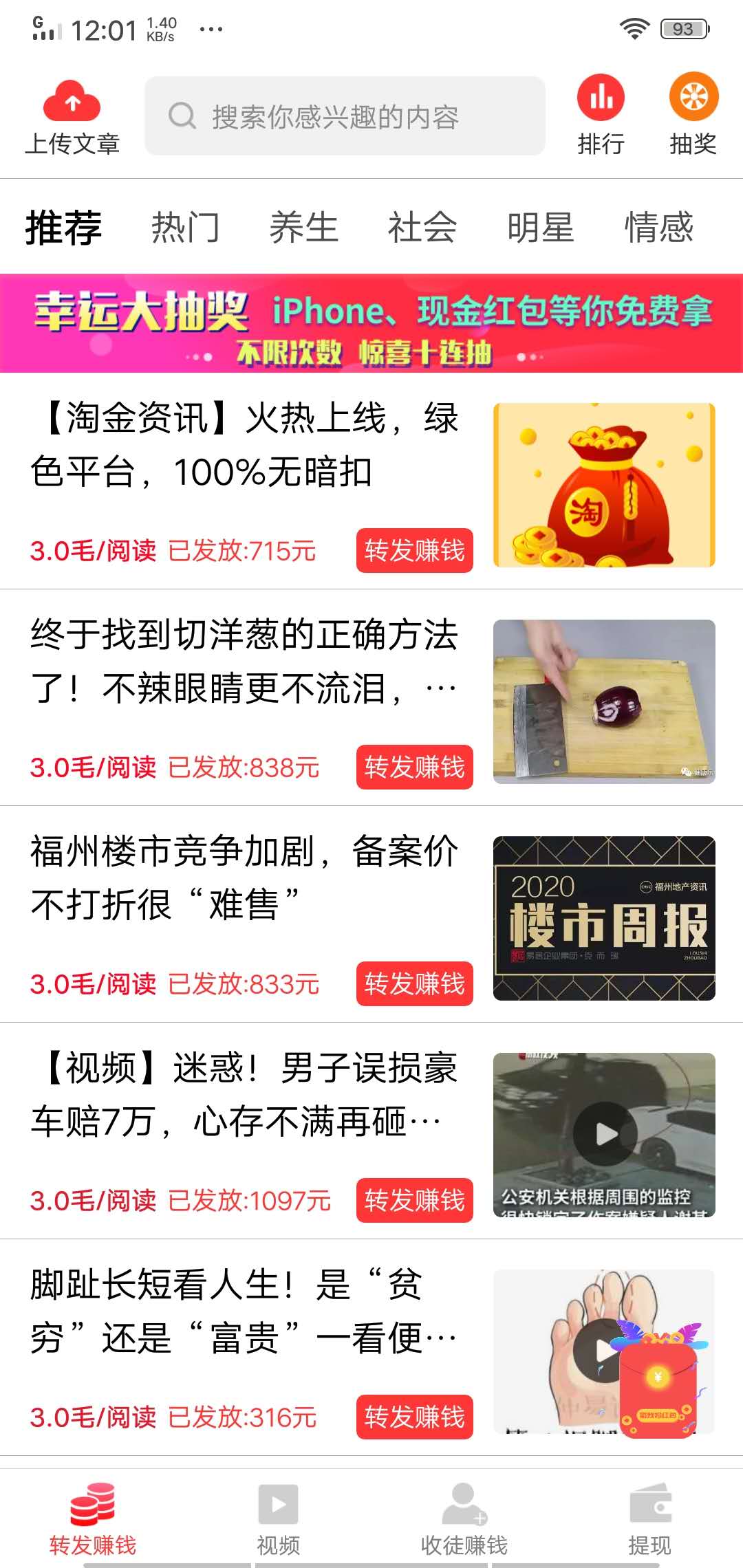
Task: Open the 社会 tab
Action: click(422, 227)
